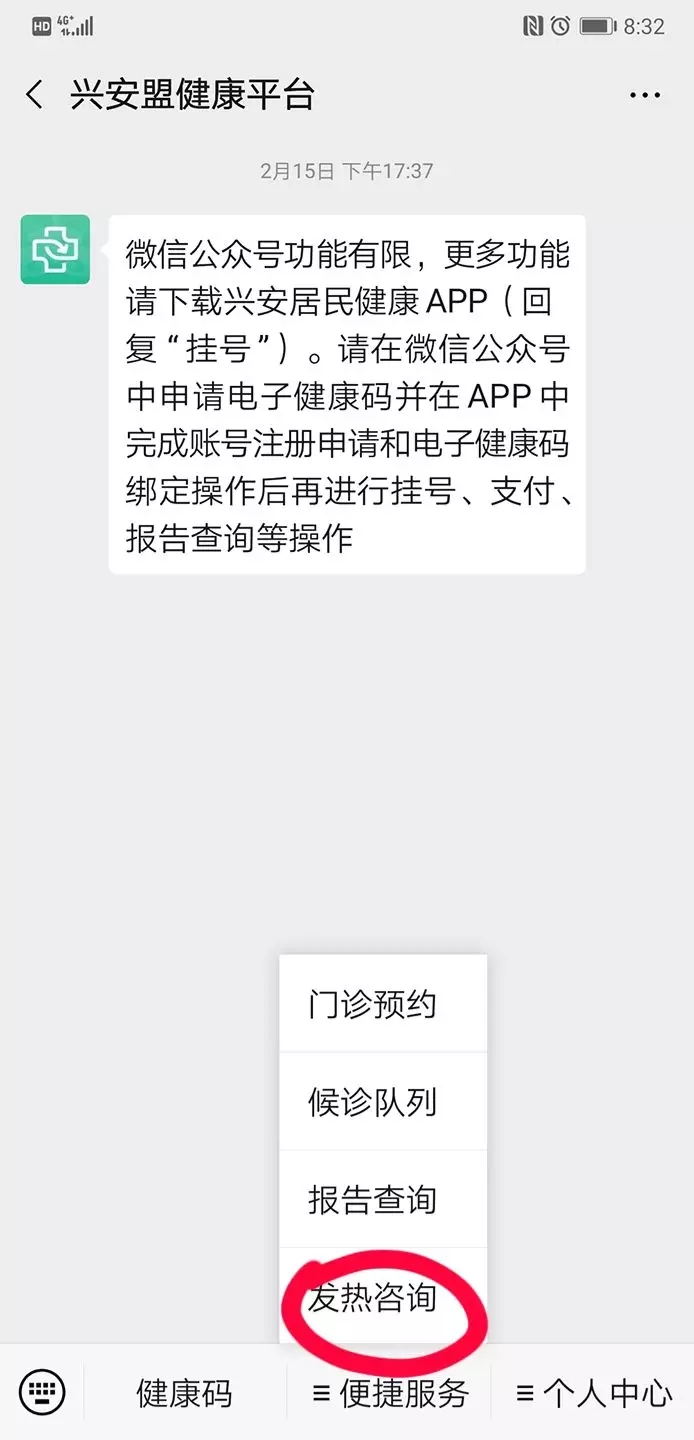Go back from 兴安盟健康平台 chat

coord(35,95)
